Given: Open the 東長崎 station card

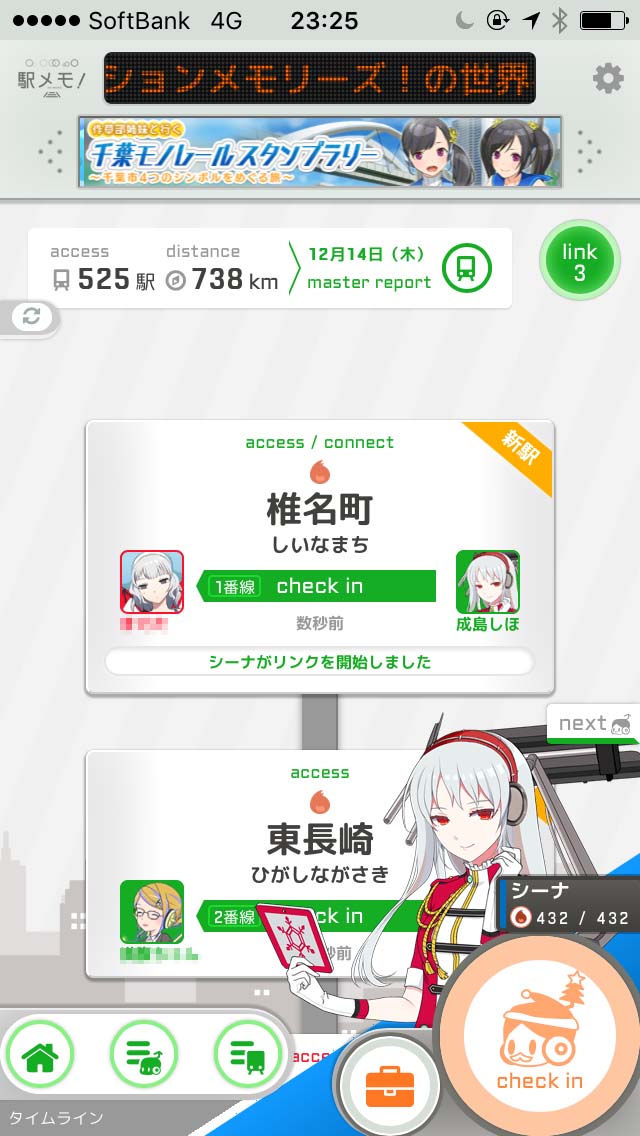Looking at the screenshot, I should point(320,864).
